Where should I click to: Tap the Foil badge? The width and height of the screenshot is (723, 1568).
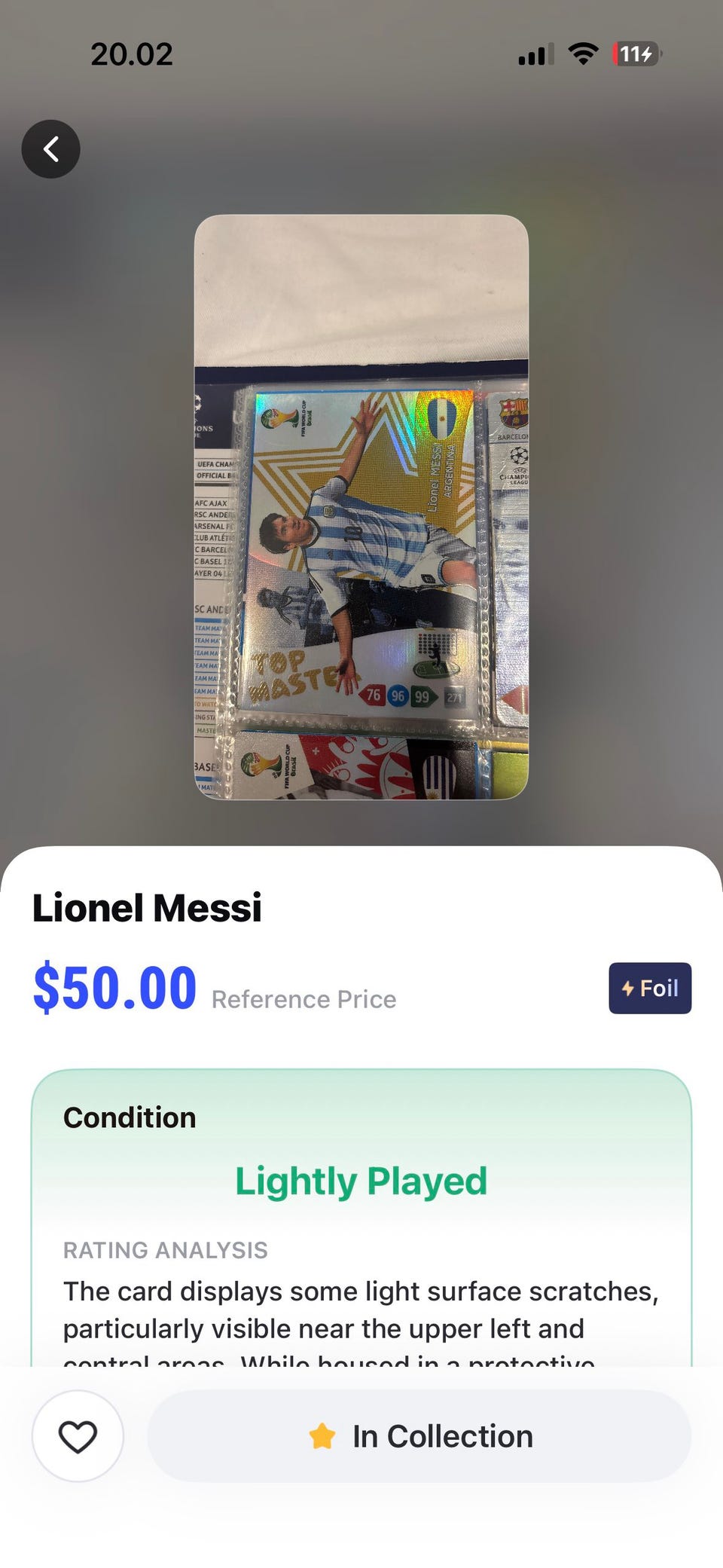(x=650, y=988)
